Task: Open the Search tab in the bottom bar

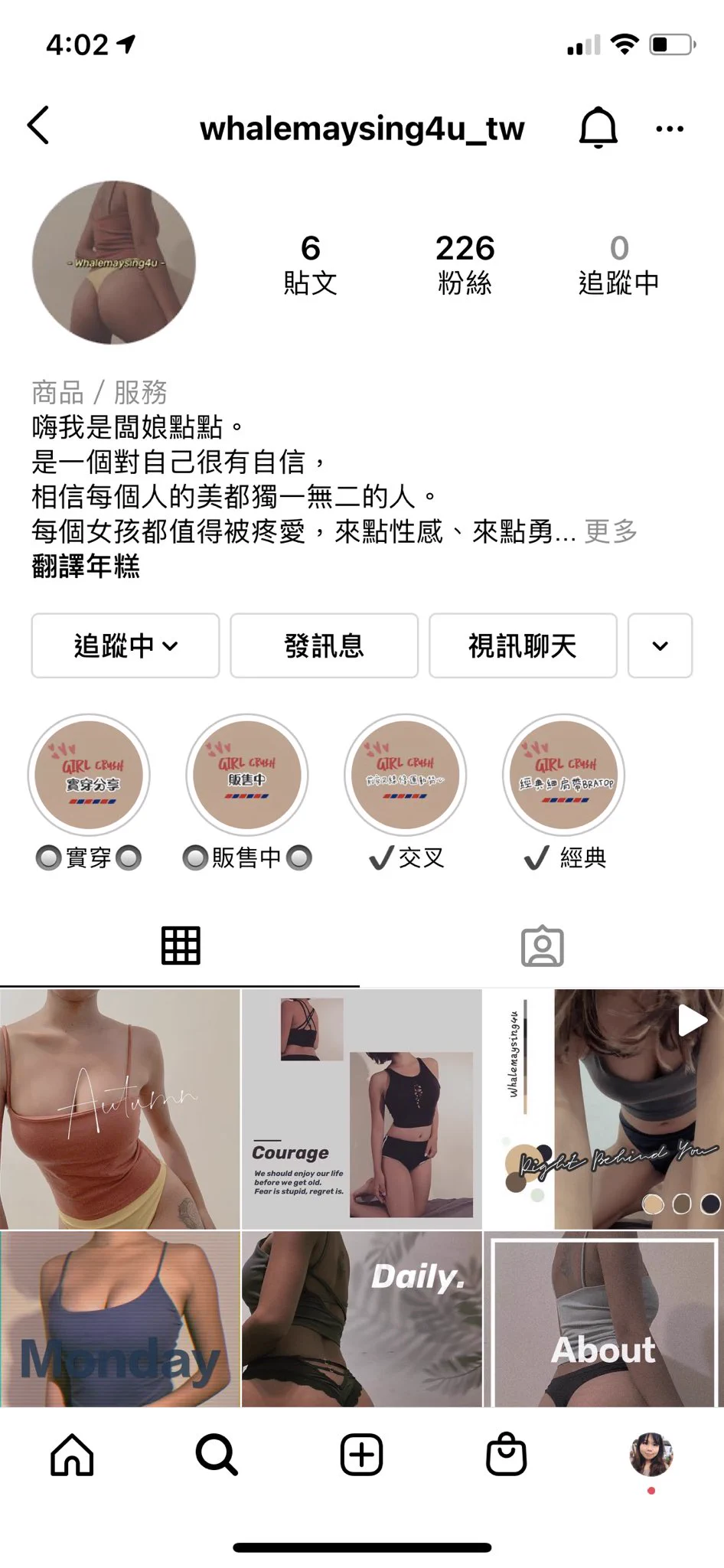Action: [x=217, y=1455]
